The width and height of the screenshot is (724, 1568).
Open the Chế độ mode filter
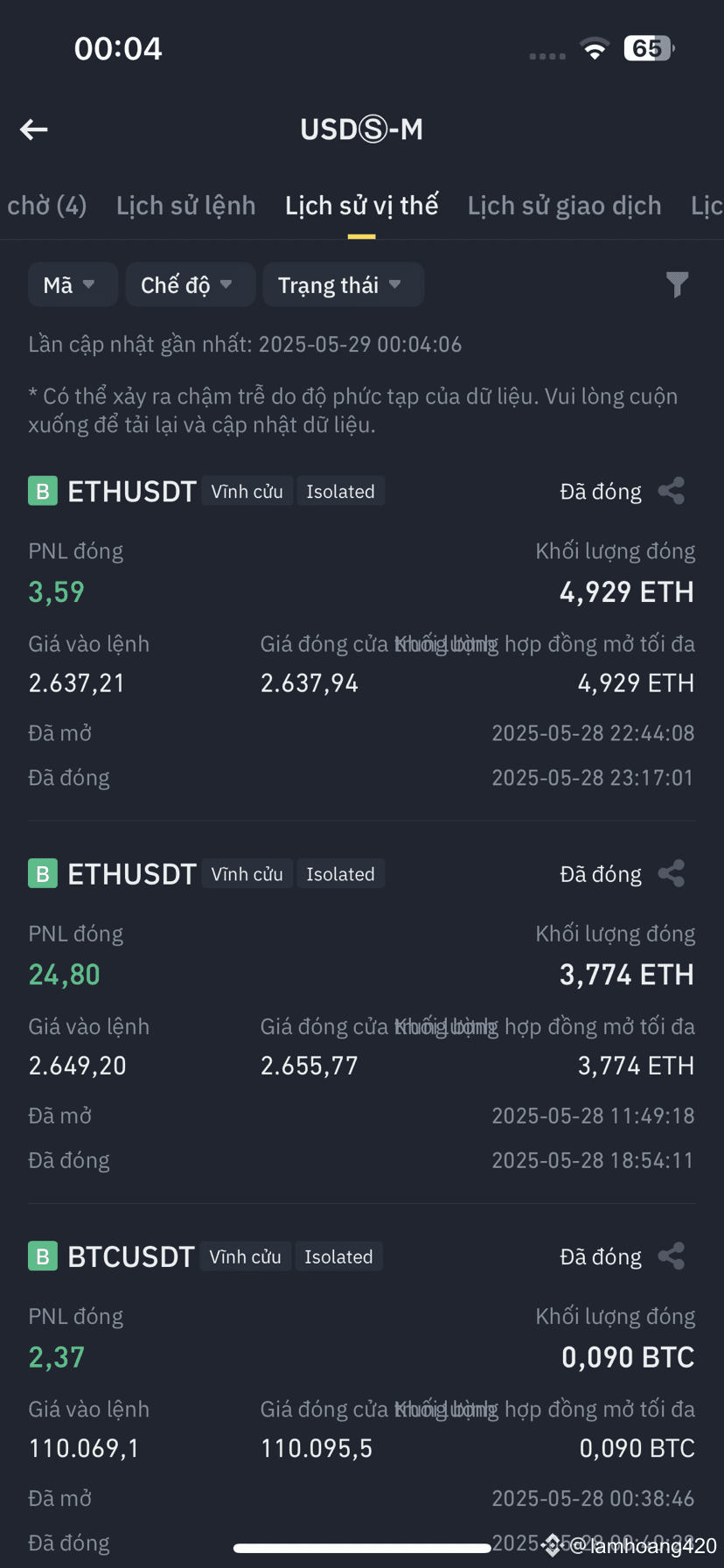190,284
